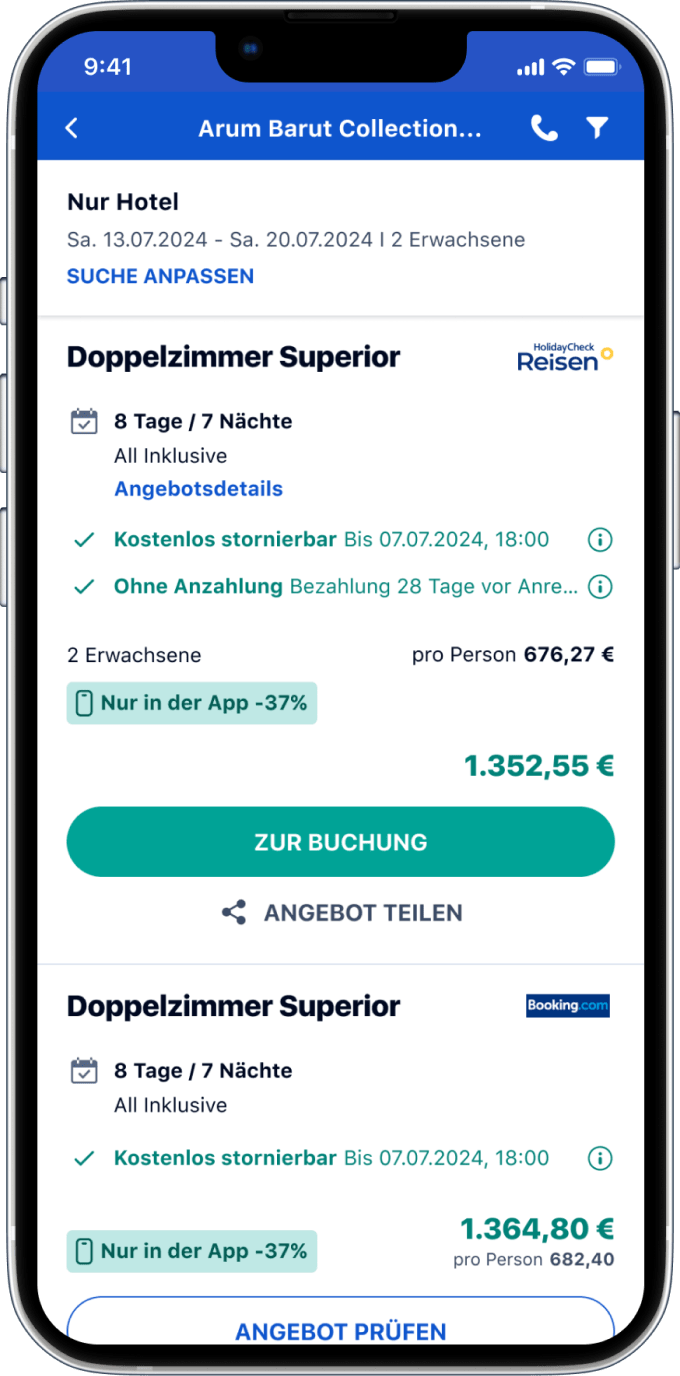Share offer via ANGEBOT TEILEN
This screenshot has width=680, height=1376.
341,913
